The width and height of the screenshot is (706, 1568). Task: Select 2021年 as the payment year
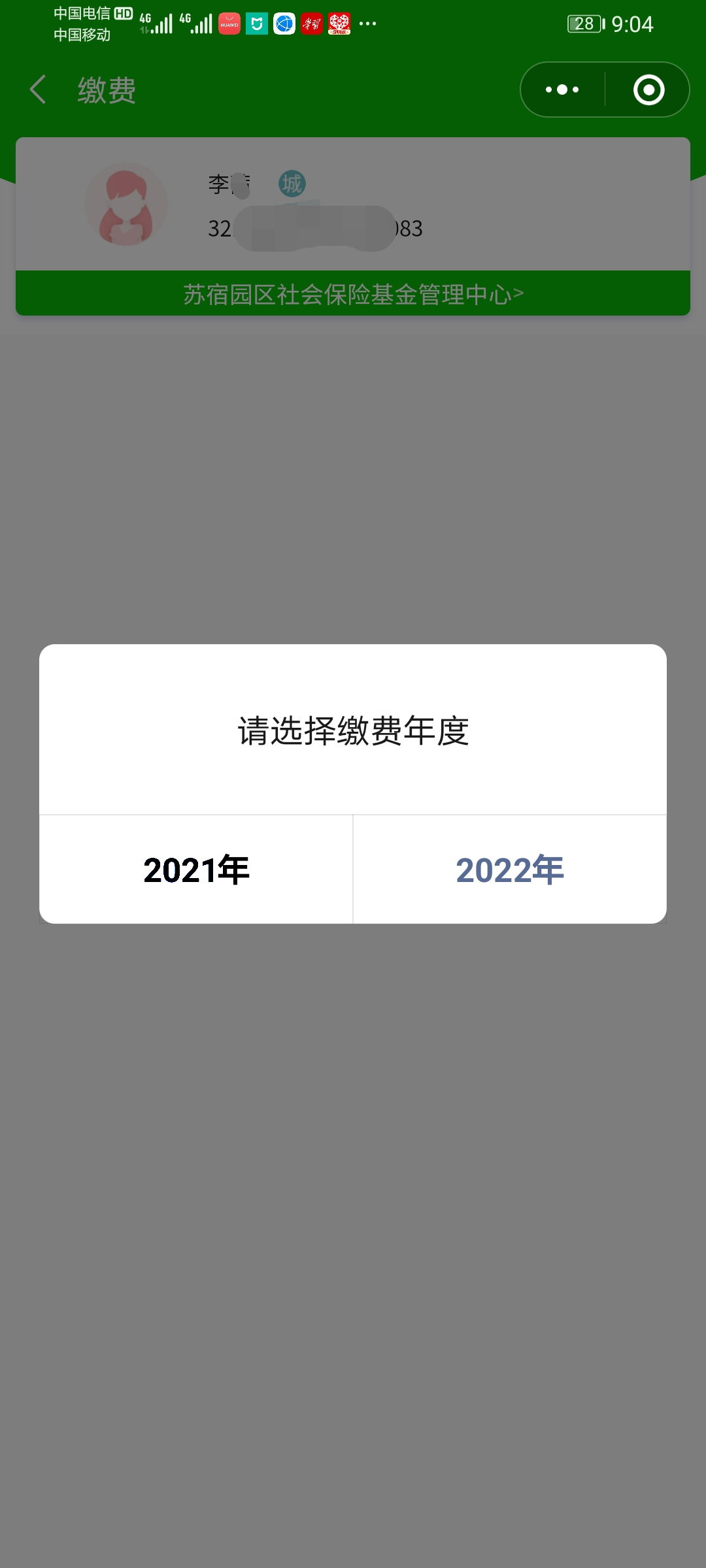tap(196, 870)
